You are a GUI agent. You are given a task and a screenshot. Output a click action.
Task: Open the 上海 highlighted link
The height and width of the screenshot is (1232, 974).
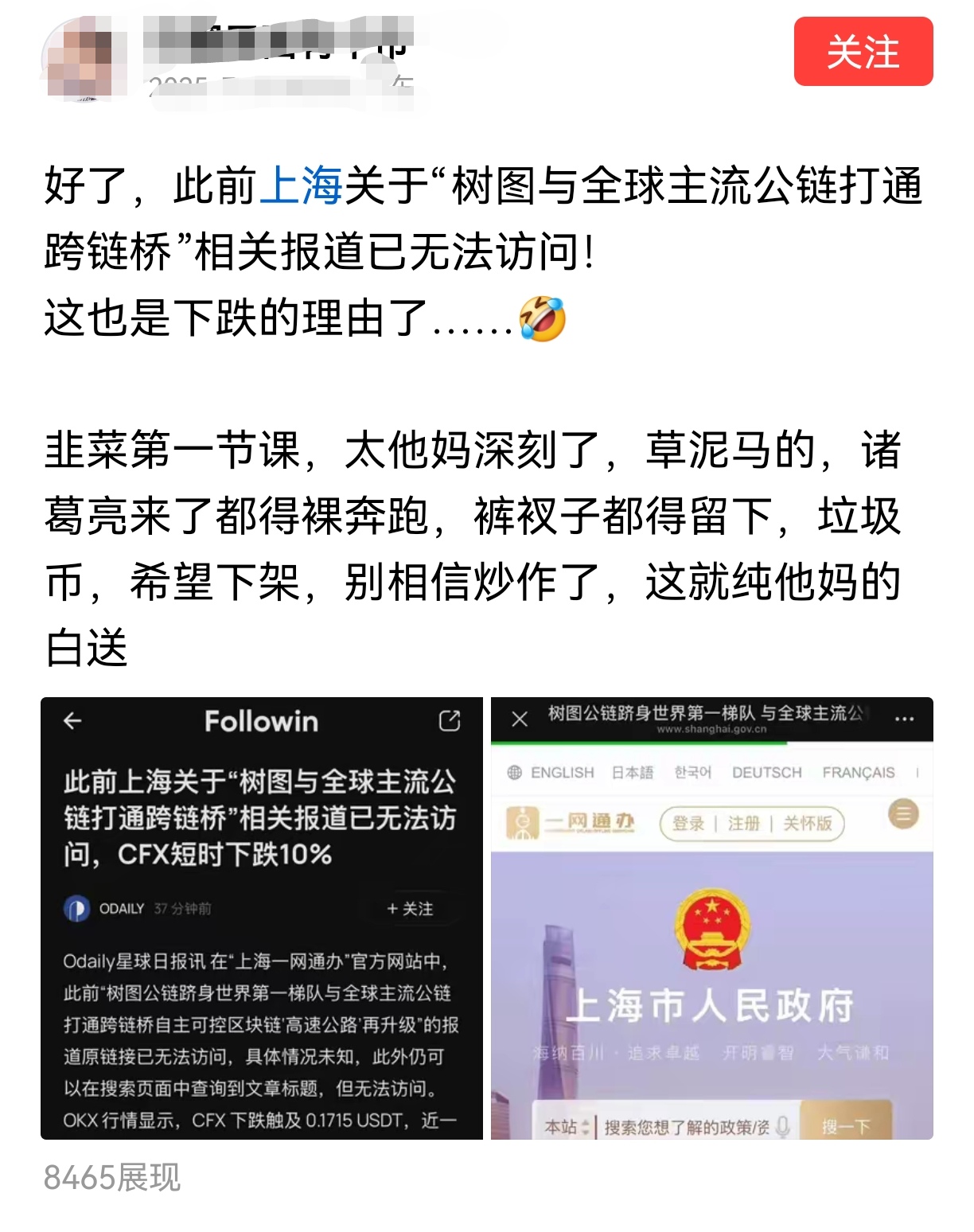pos(301,185)
